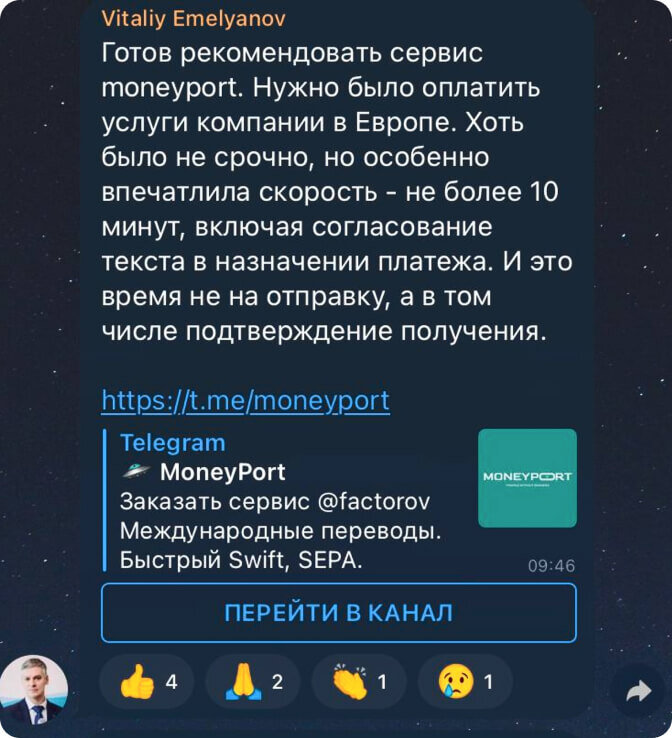Screen dimensions: 672x738
Task: Open Vitaliy Emelyanov's profile avatar
Action: point(34,690)
